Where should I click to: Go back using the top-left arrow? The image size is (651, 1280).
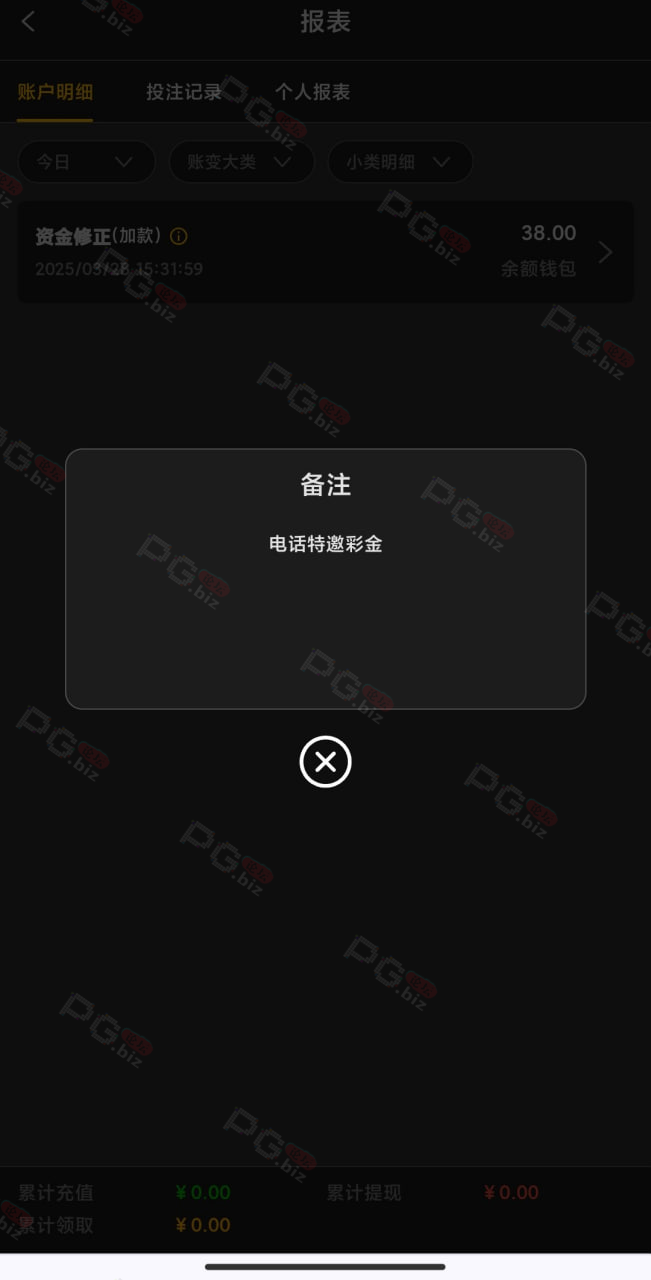tap(28, 22)
